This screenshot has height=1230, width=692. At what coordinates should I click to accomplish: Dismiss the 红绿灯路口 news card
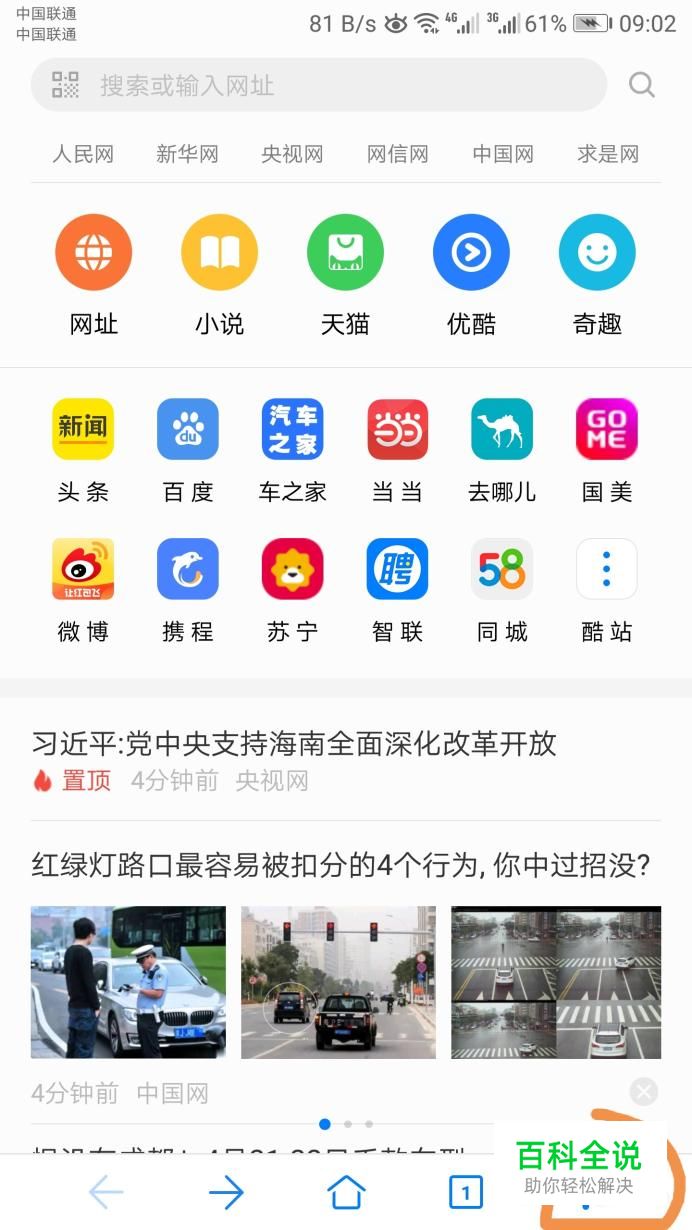(x=644, y=1092)
